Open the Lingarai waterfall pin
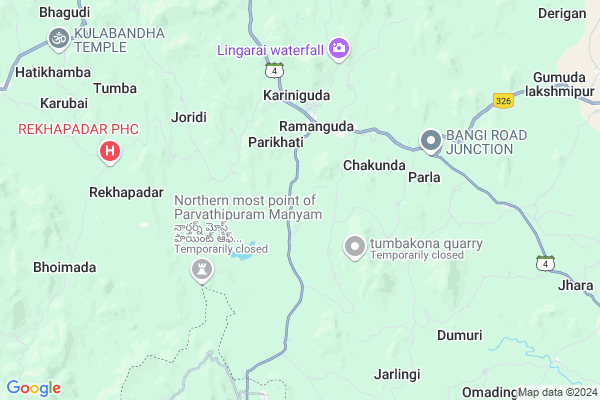The width and height of the screenshot is (600, 400). coord(339,48)
